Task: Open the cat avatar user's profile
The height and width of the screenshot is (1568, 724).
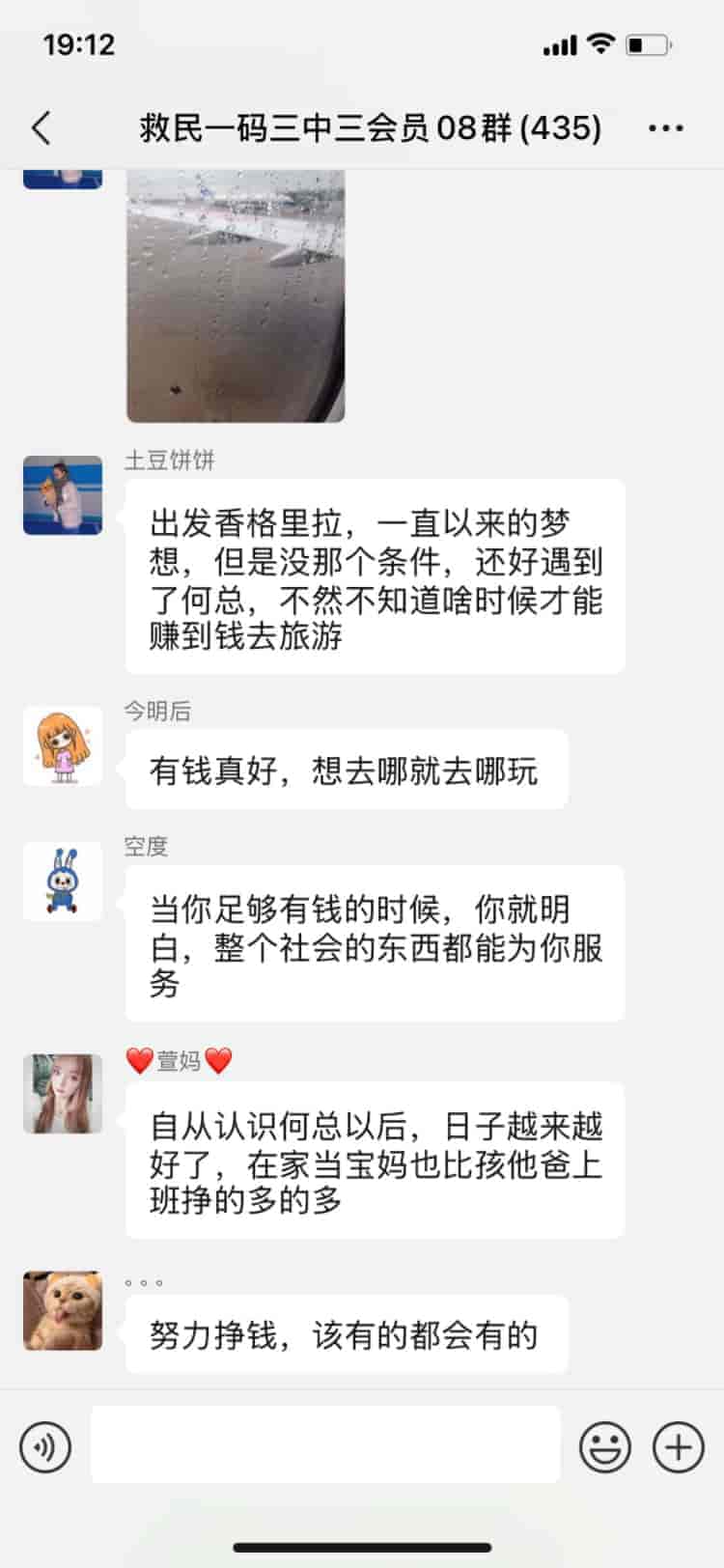Action: (63, 1310)
